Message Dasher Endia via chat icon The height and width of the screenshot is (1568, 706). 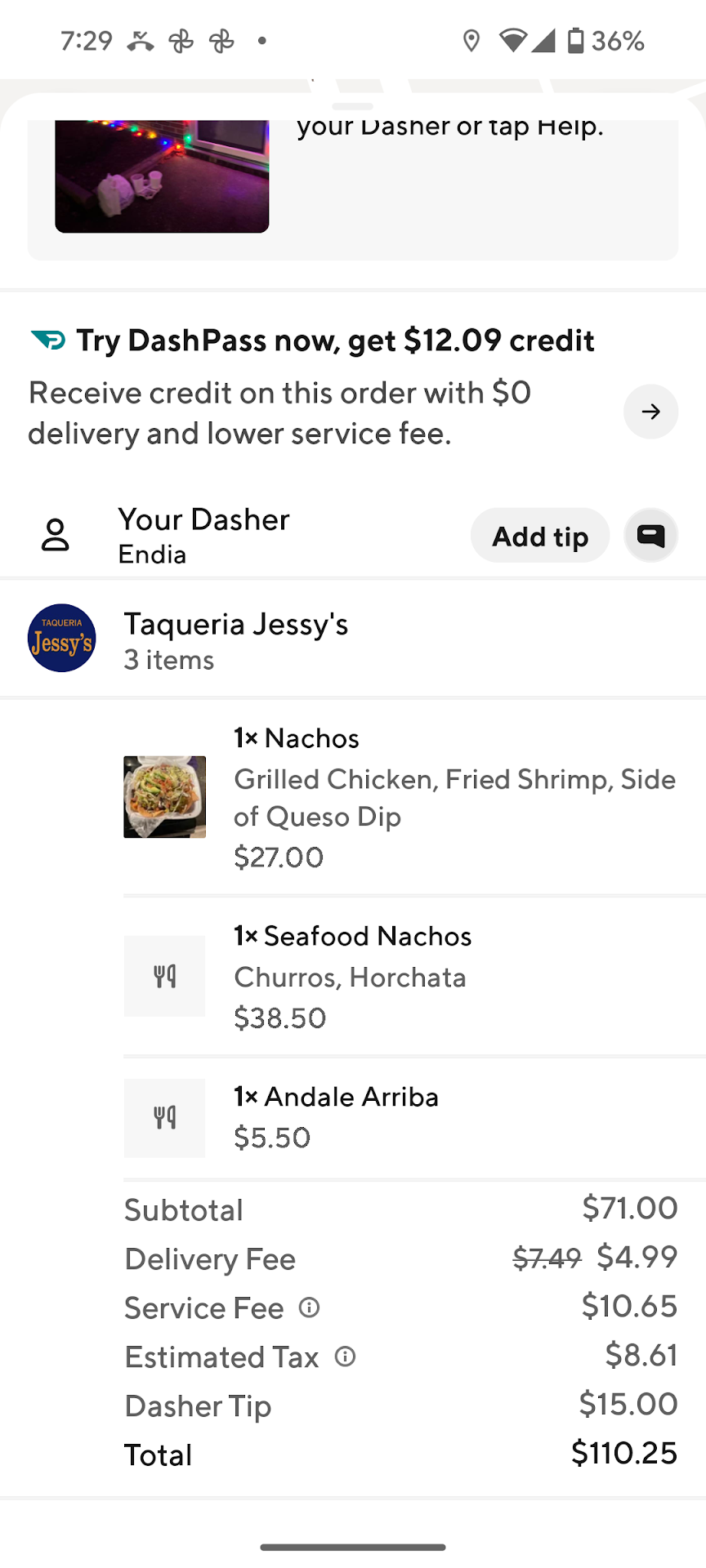tap(650, 536)
